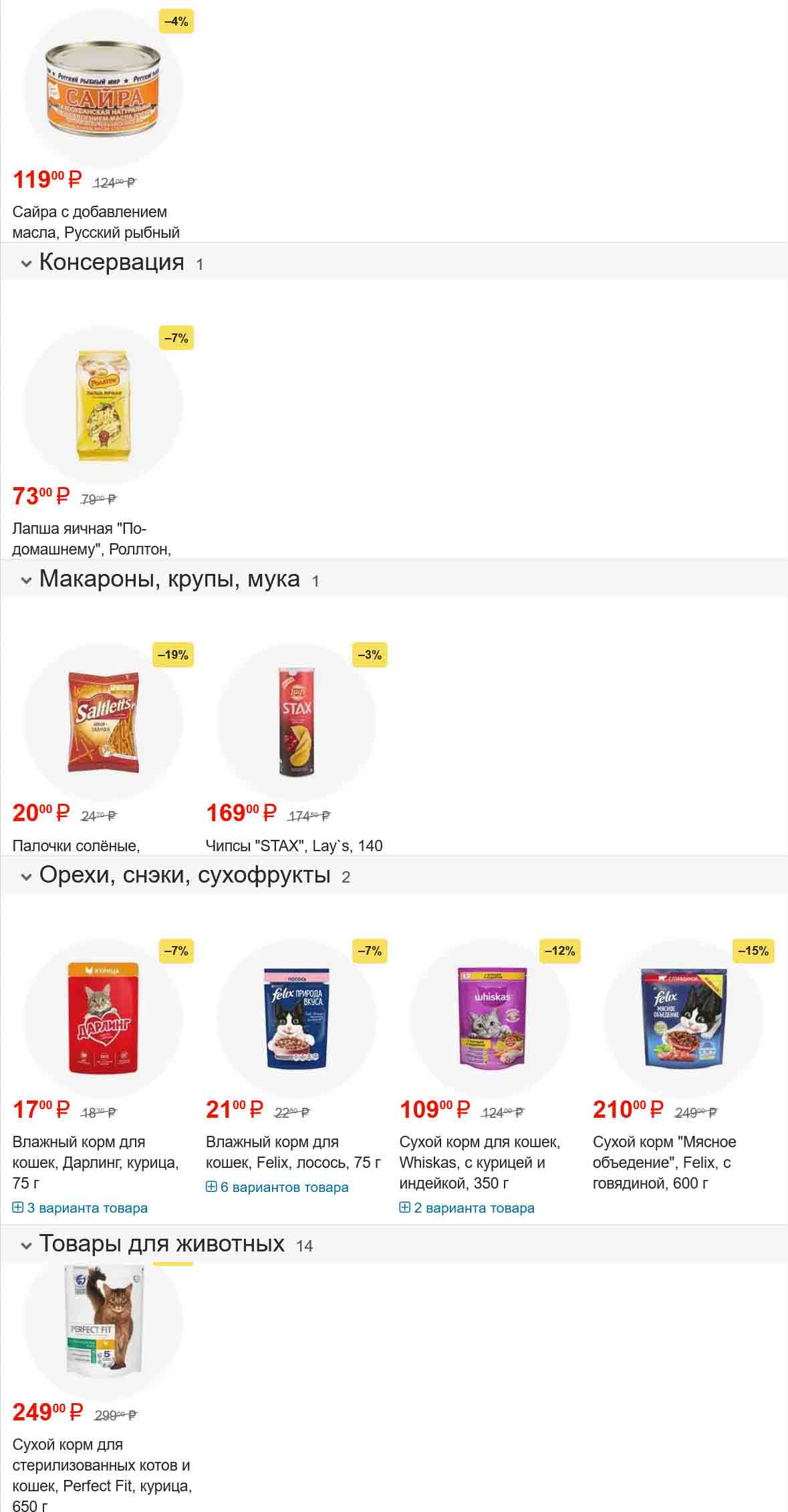
Task: Collapse the Товары для животных section
Action: tap(27, 1245)
